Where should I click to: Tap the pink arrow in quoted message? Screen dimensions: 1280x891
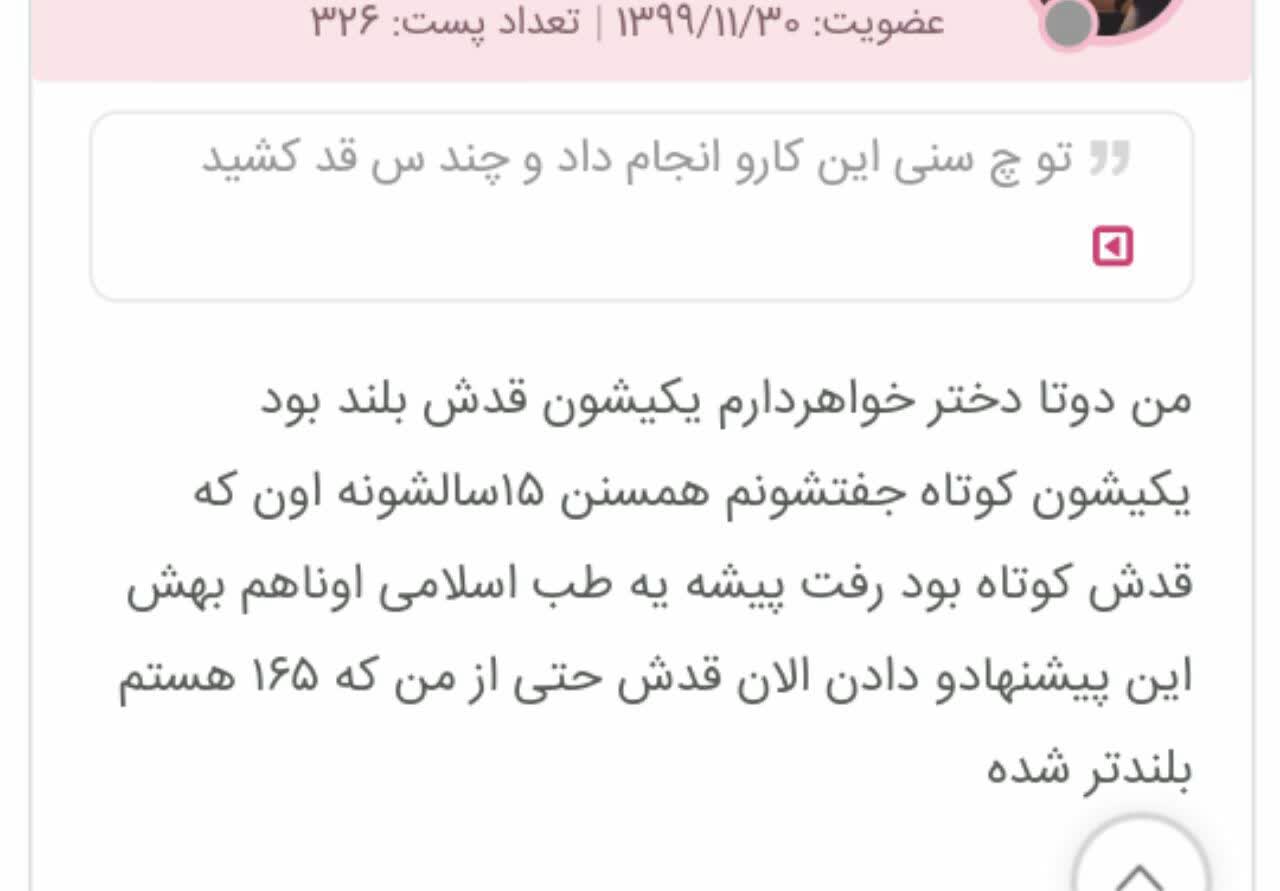(1112, 246)
